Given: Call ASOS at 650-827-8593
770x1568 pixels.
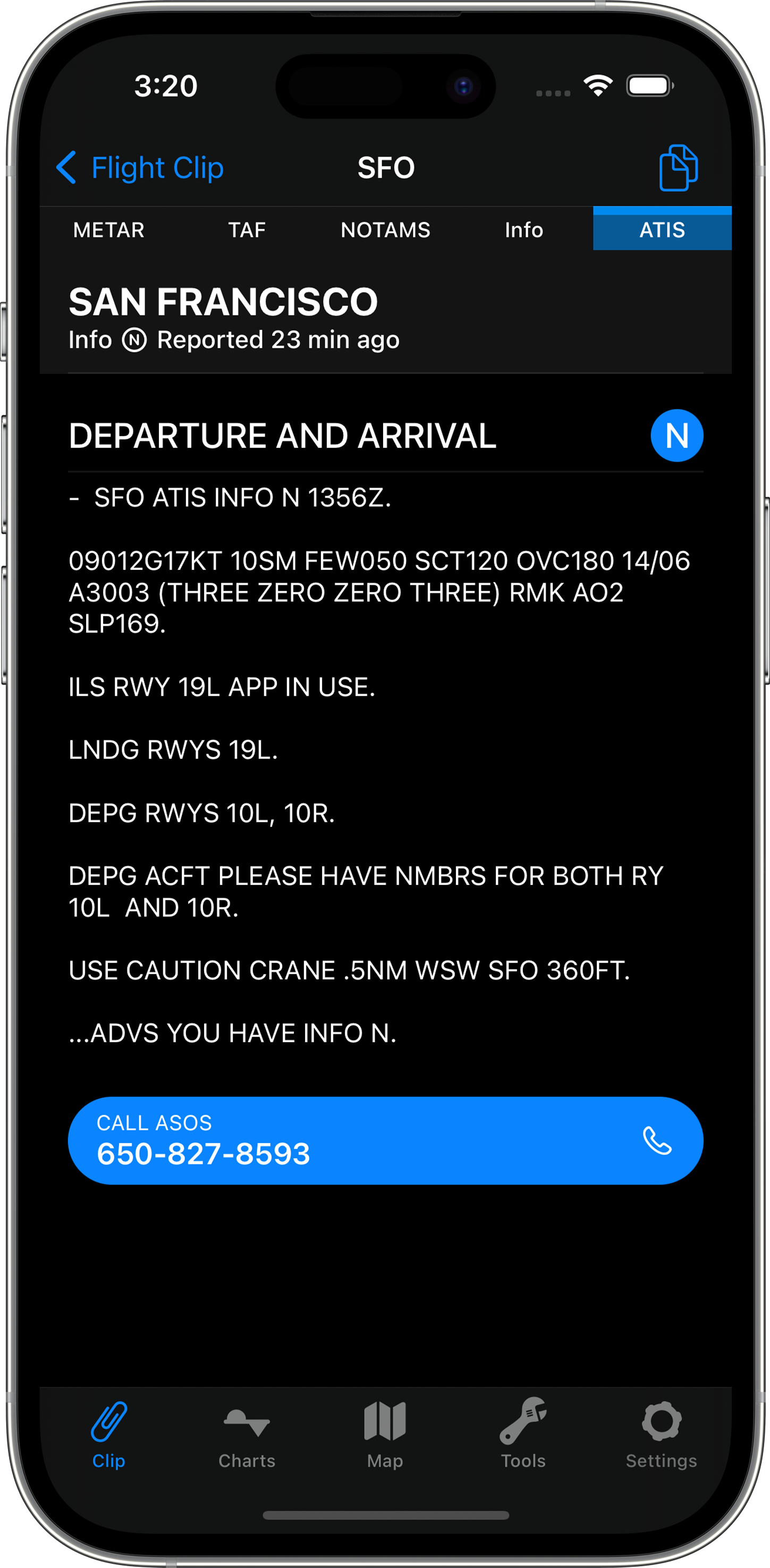Looking at the screenshot, I should 386,1141.
